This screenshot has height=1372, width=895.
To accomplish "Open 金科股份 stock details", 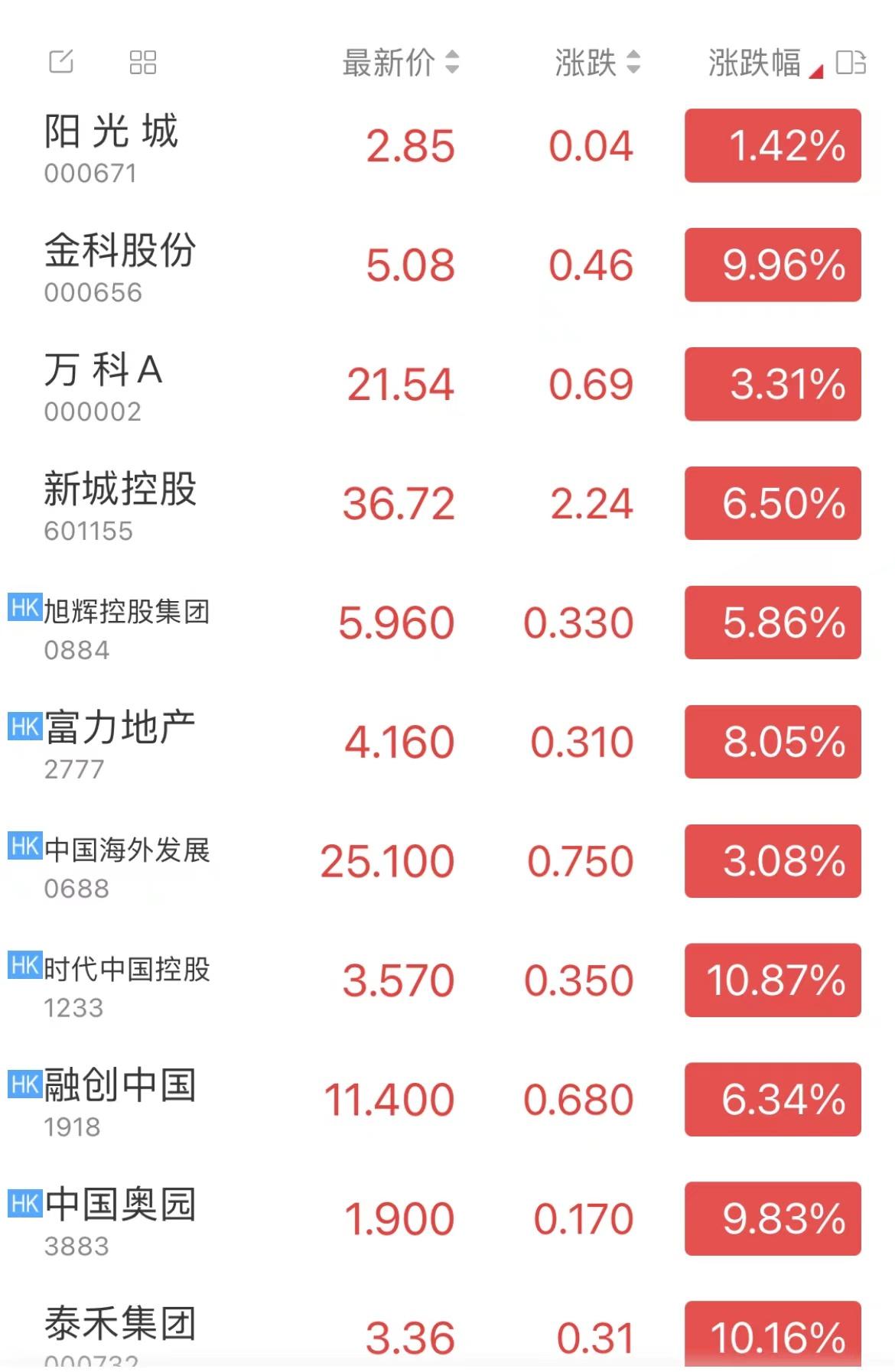I will (x=120, y=265).
